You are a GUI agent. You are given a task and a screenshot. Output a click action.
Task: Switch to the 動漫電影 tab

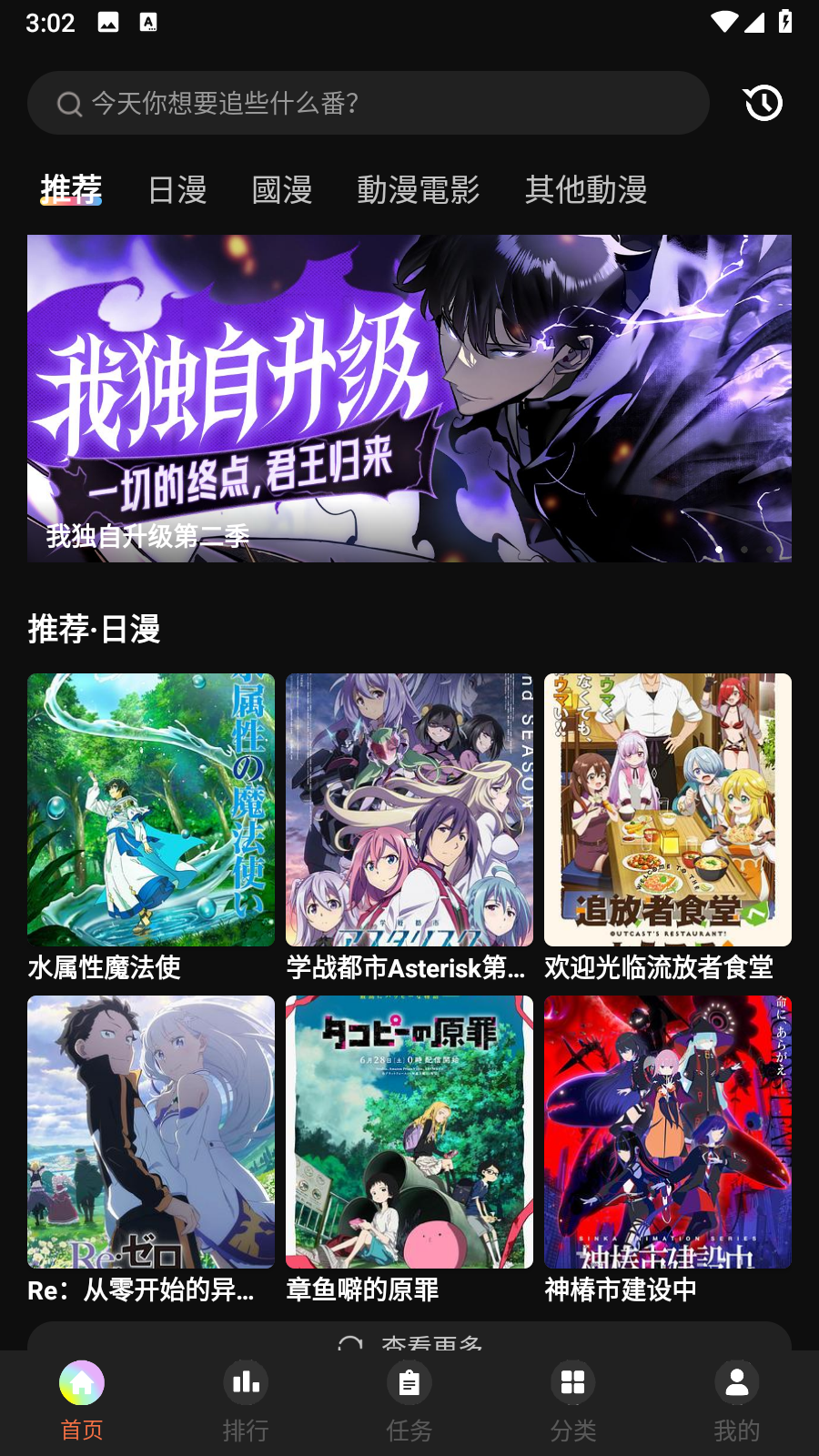pos(419,190)
